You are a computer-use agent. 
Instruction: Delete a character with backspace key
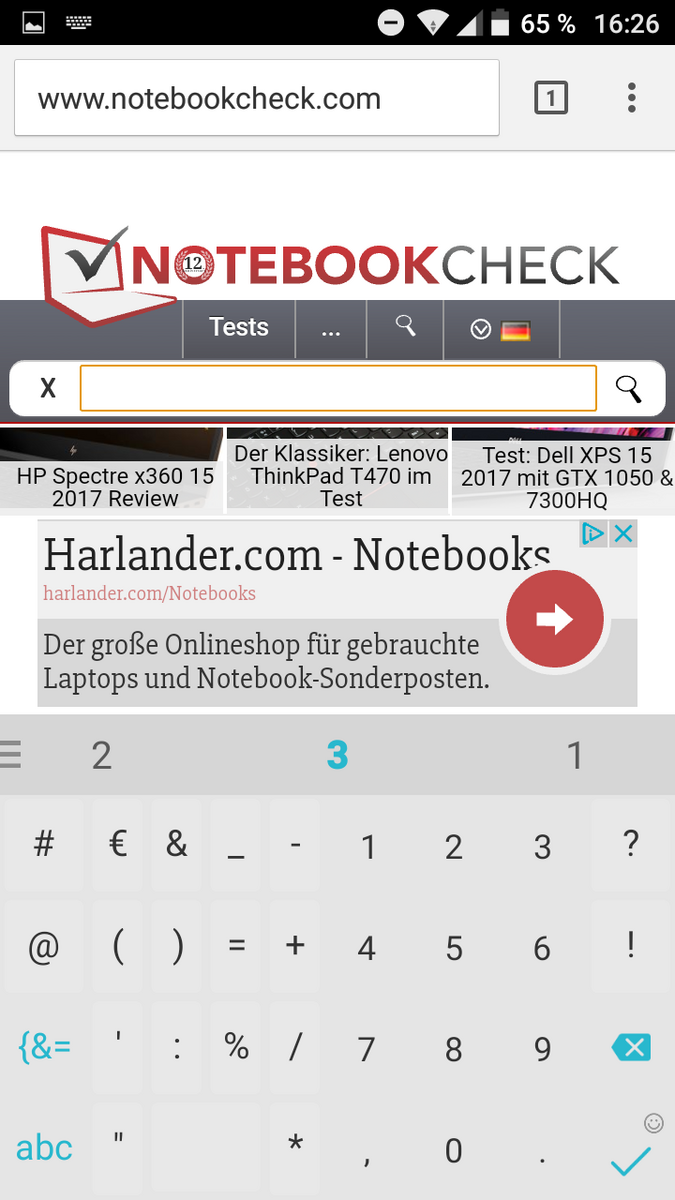coord(630,1047)
